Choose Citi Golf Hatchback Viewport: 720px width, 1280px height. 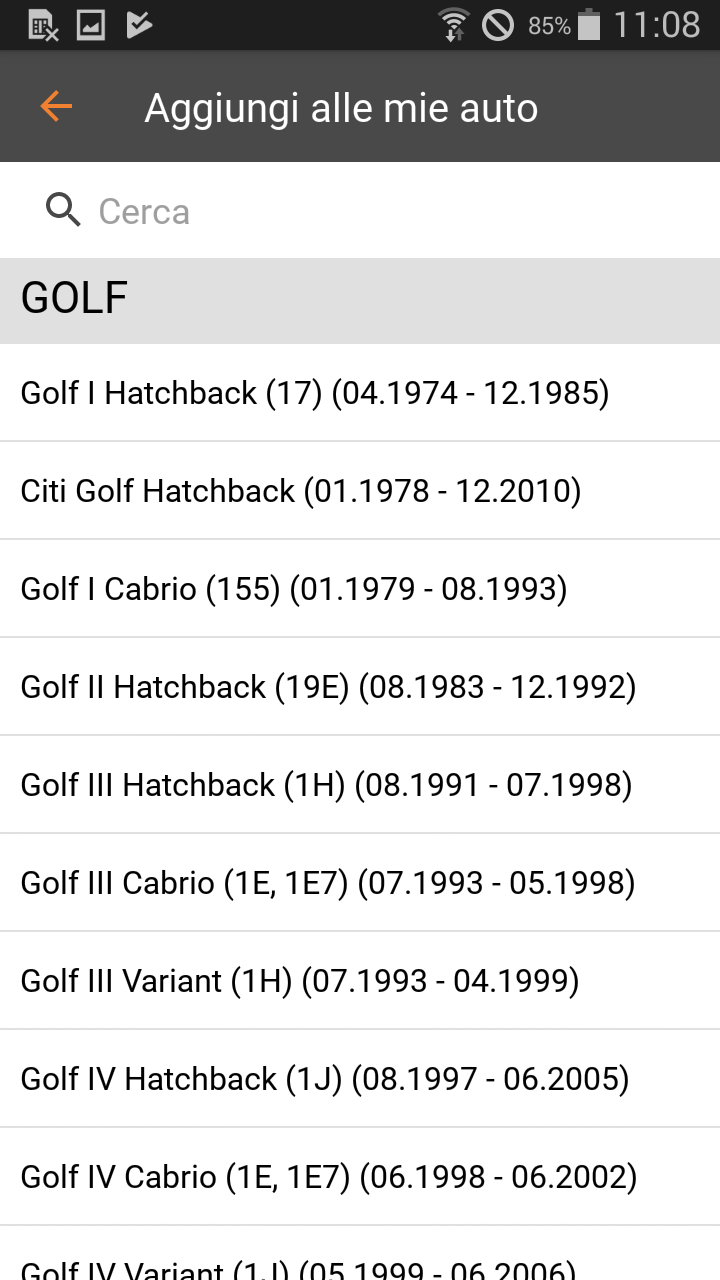(360, 491)
